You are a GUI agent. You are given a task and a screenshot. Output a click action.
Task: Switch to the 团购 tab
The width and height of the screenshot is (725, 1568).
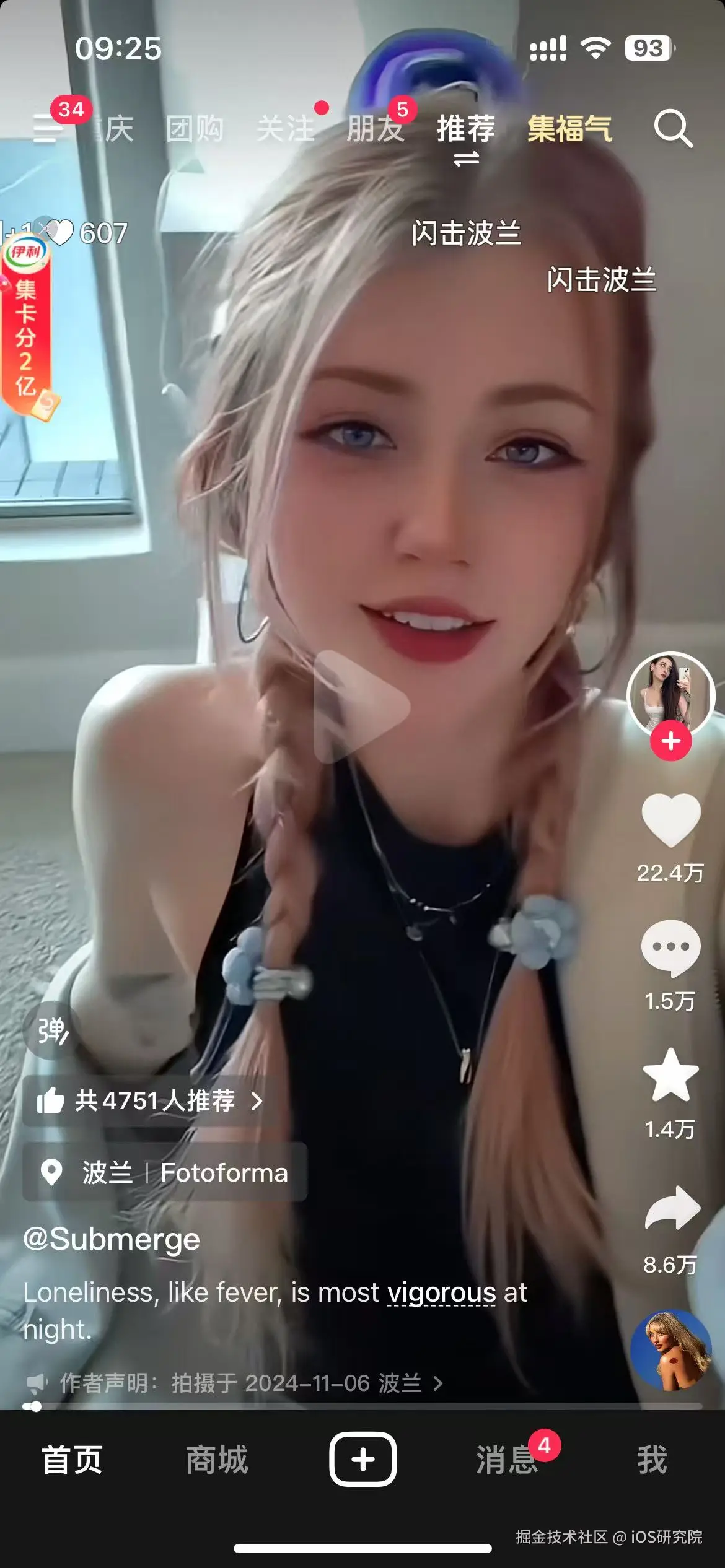pos(195,129)
